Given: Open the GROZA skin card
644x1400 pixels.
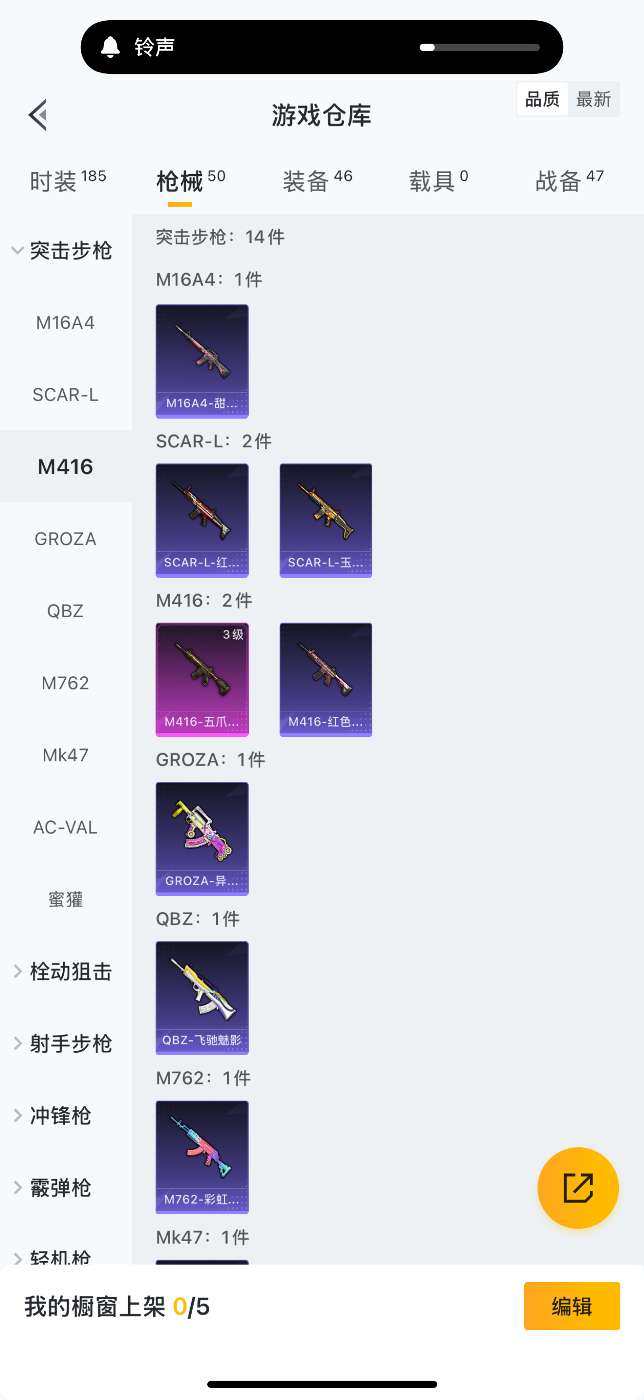Looking at the screenshot, I should click(202, 838).
